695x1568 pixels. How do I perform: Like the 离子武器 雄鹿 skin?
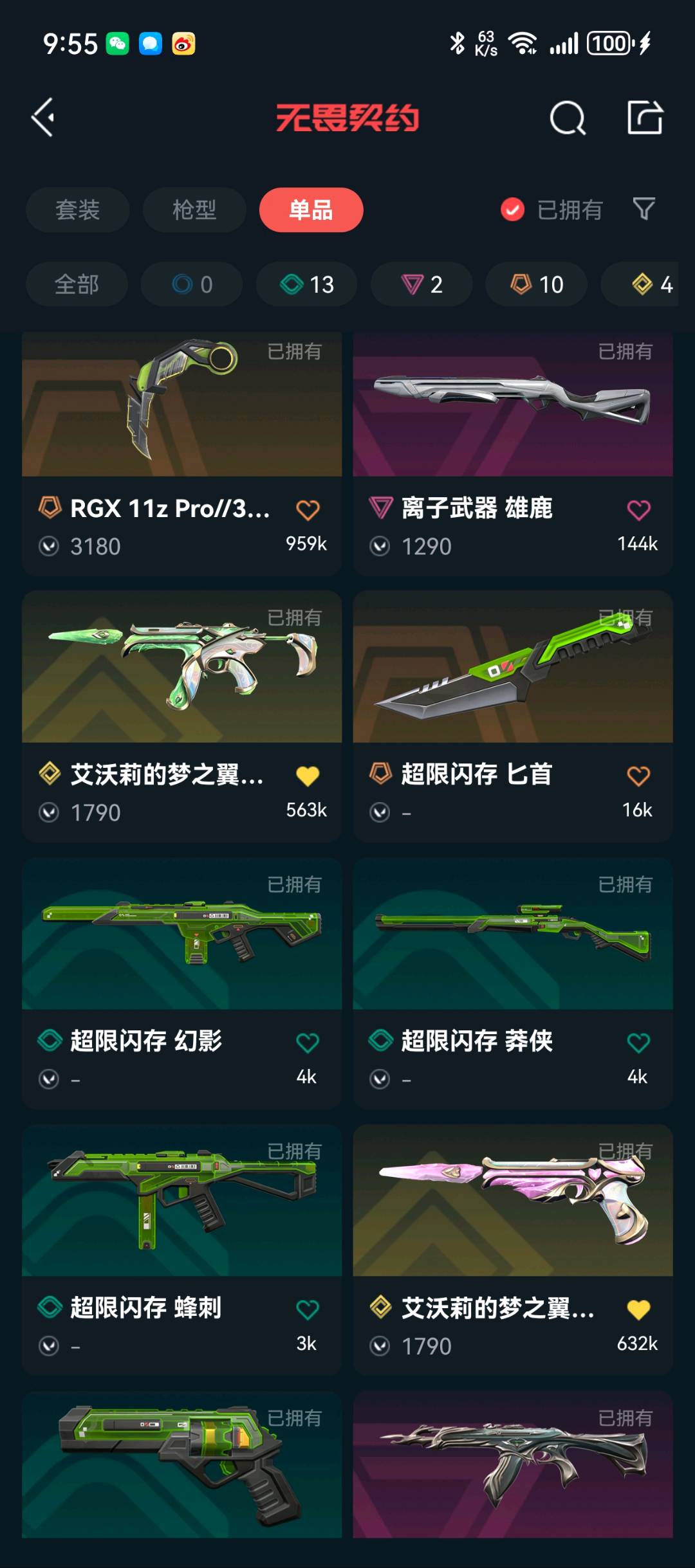[638, 510]
